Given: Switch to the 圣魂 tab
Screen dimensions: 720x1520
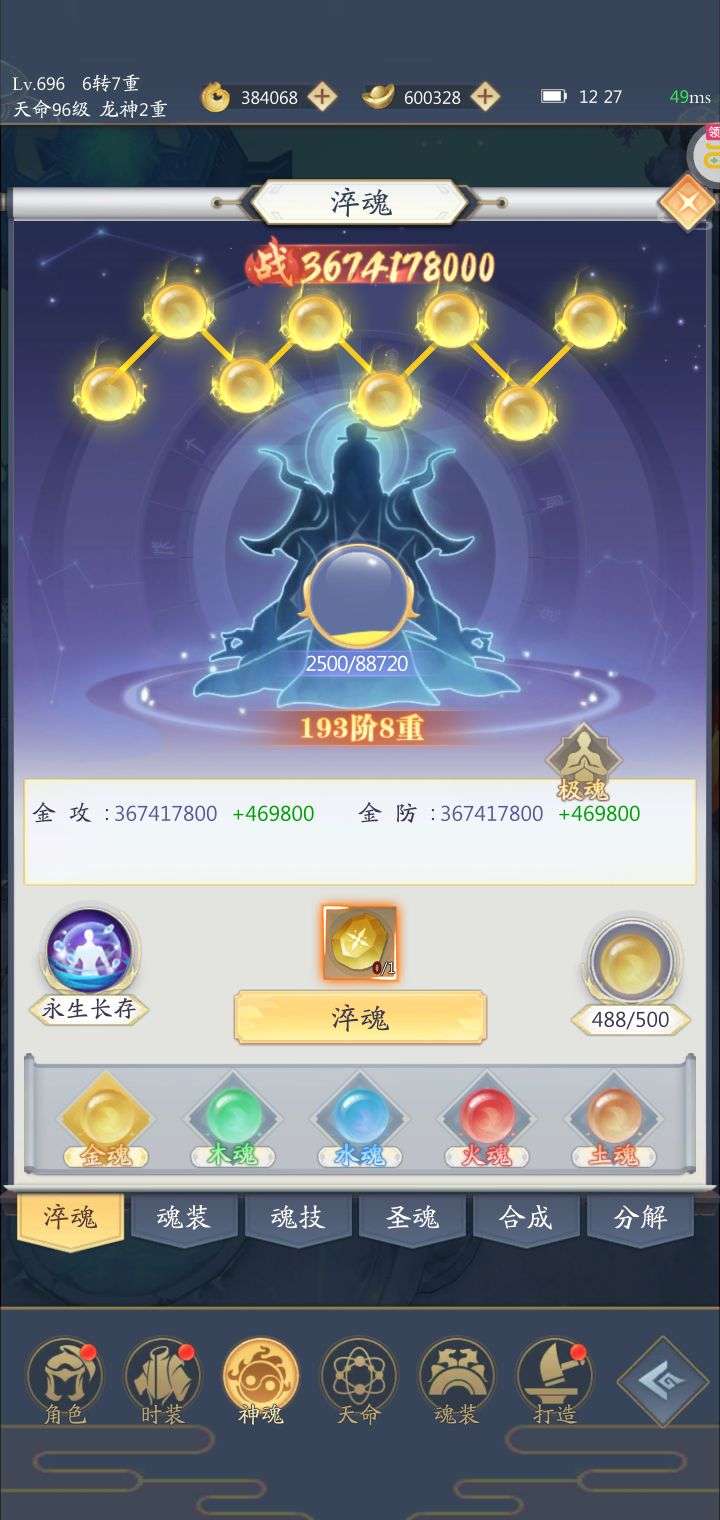Looking at the screenshot, I should pyautogui.click(x=412, y=1217).
